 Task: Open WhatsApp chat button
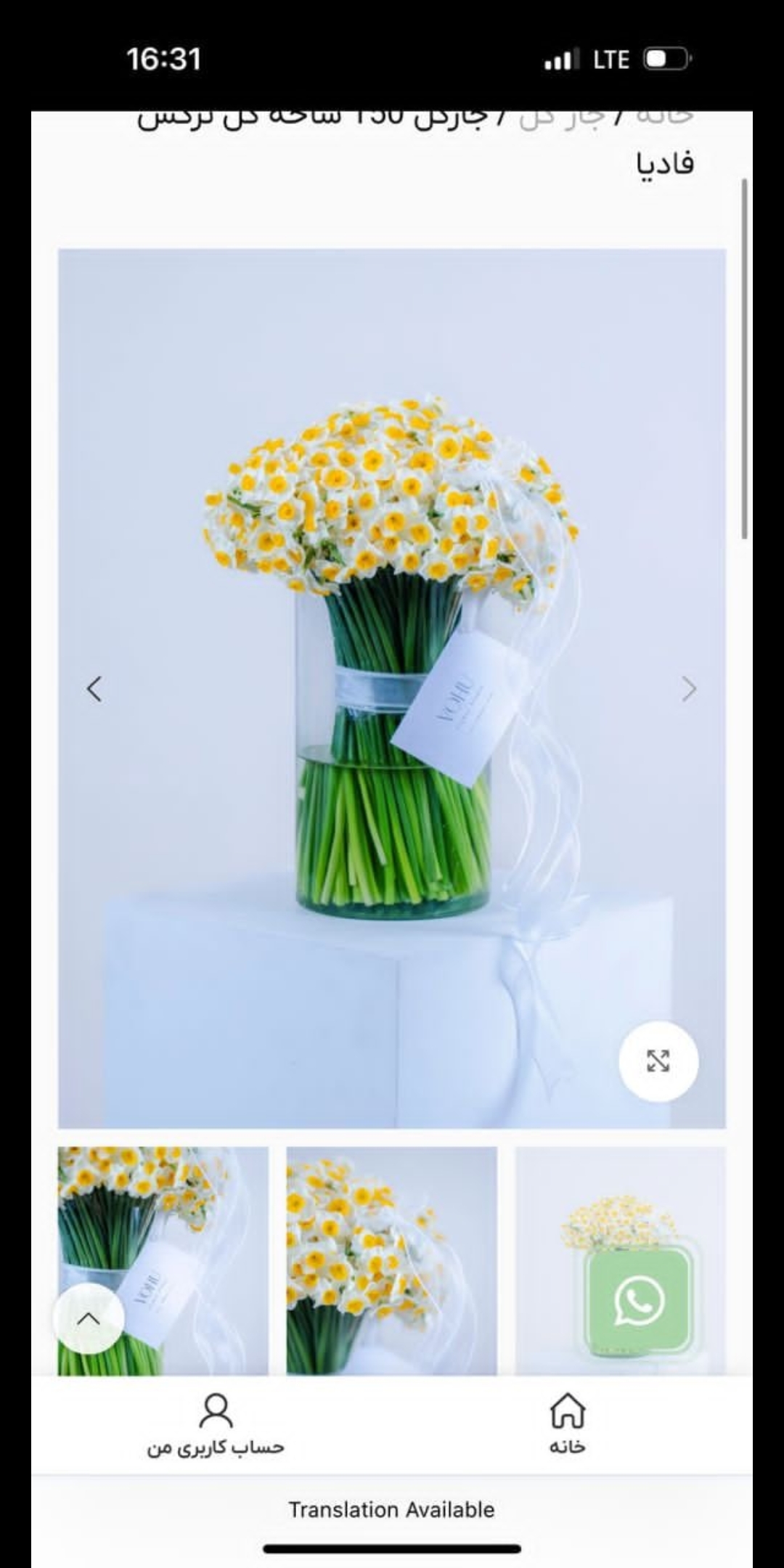pos(638,1300)
